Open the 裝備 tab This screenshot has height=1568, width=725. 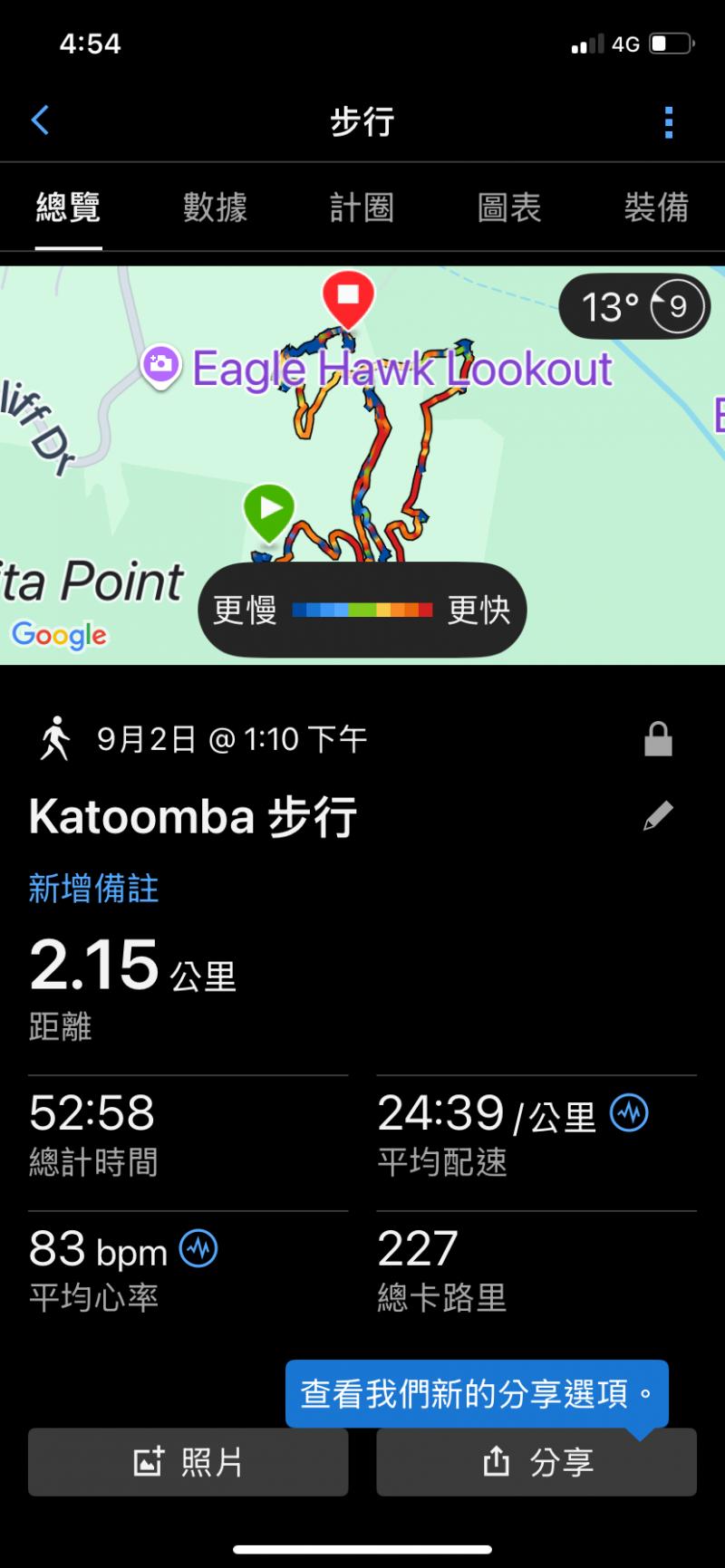656,207
